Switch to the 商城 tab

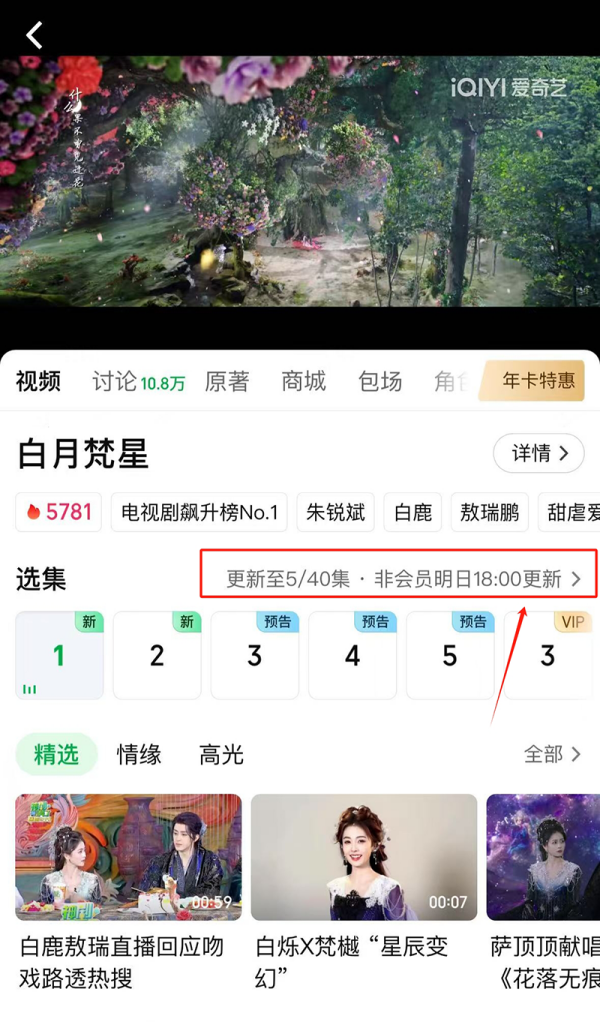coord(303,381)
